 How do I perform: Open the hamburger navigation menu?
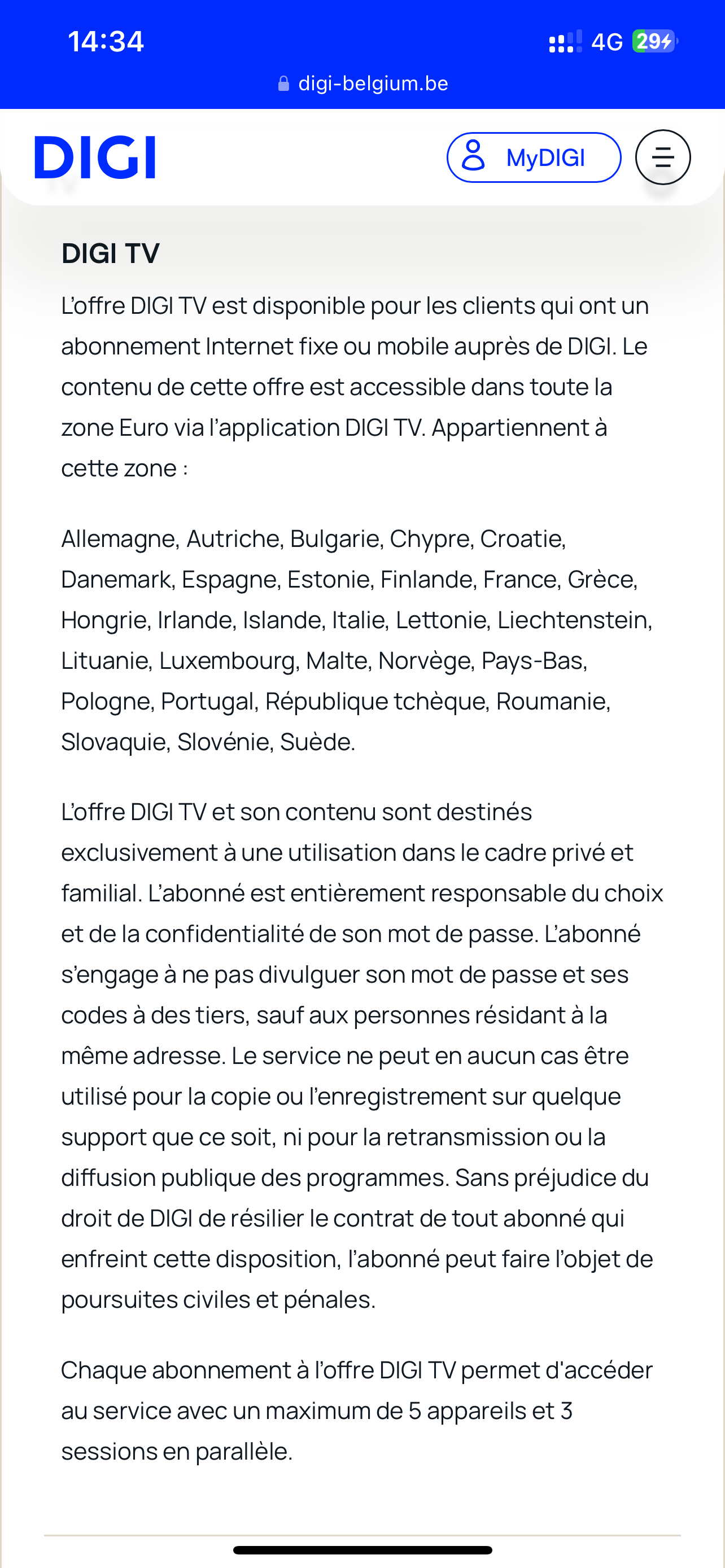point(662,157)
